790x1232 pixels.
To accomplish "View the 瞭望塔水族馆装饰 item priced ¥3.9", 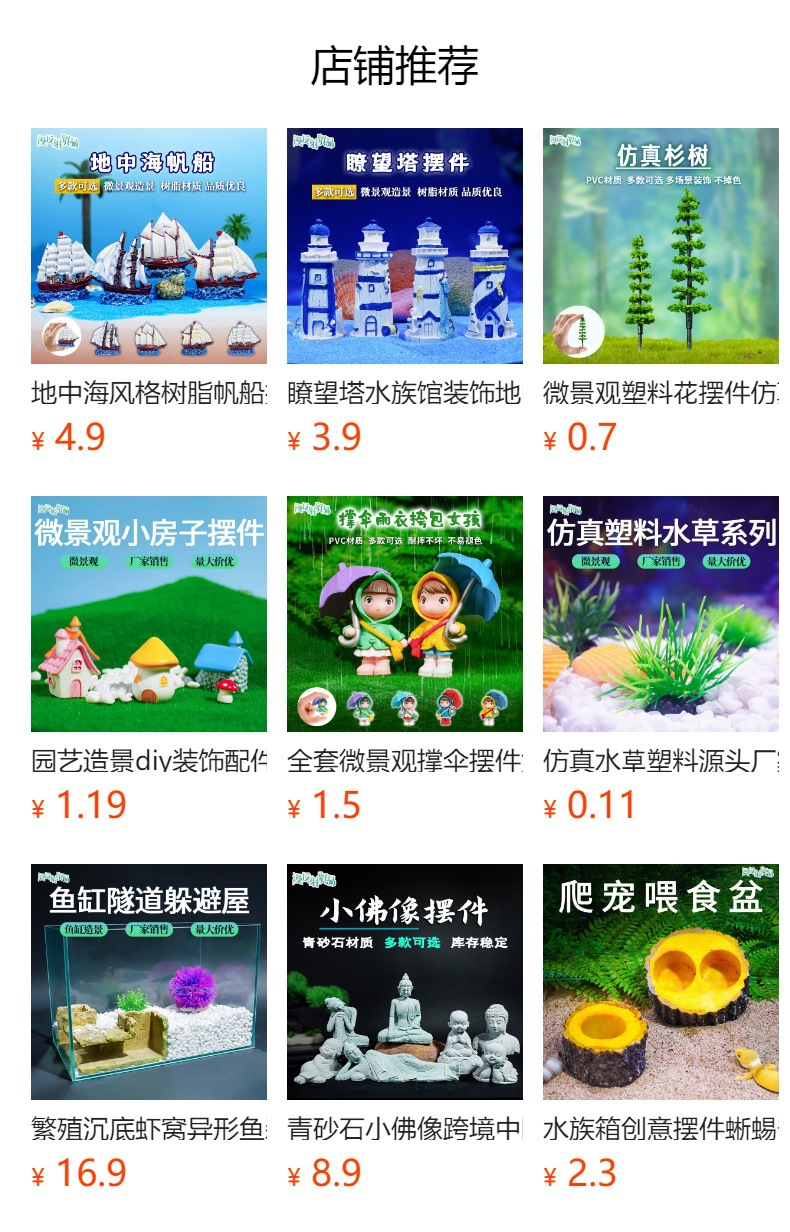I will [404, 246].
